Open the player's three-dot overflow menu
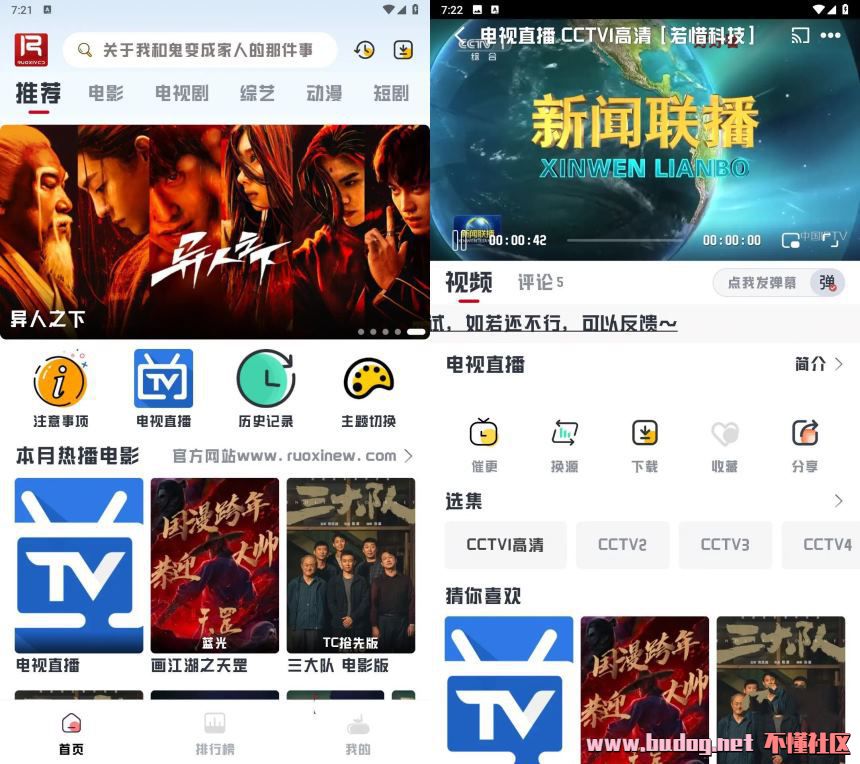 pos(830,36)
